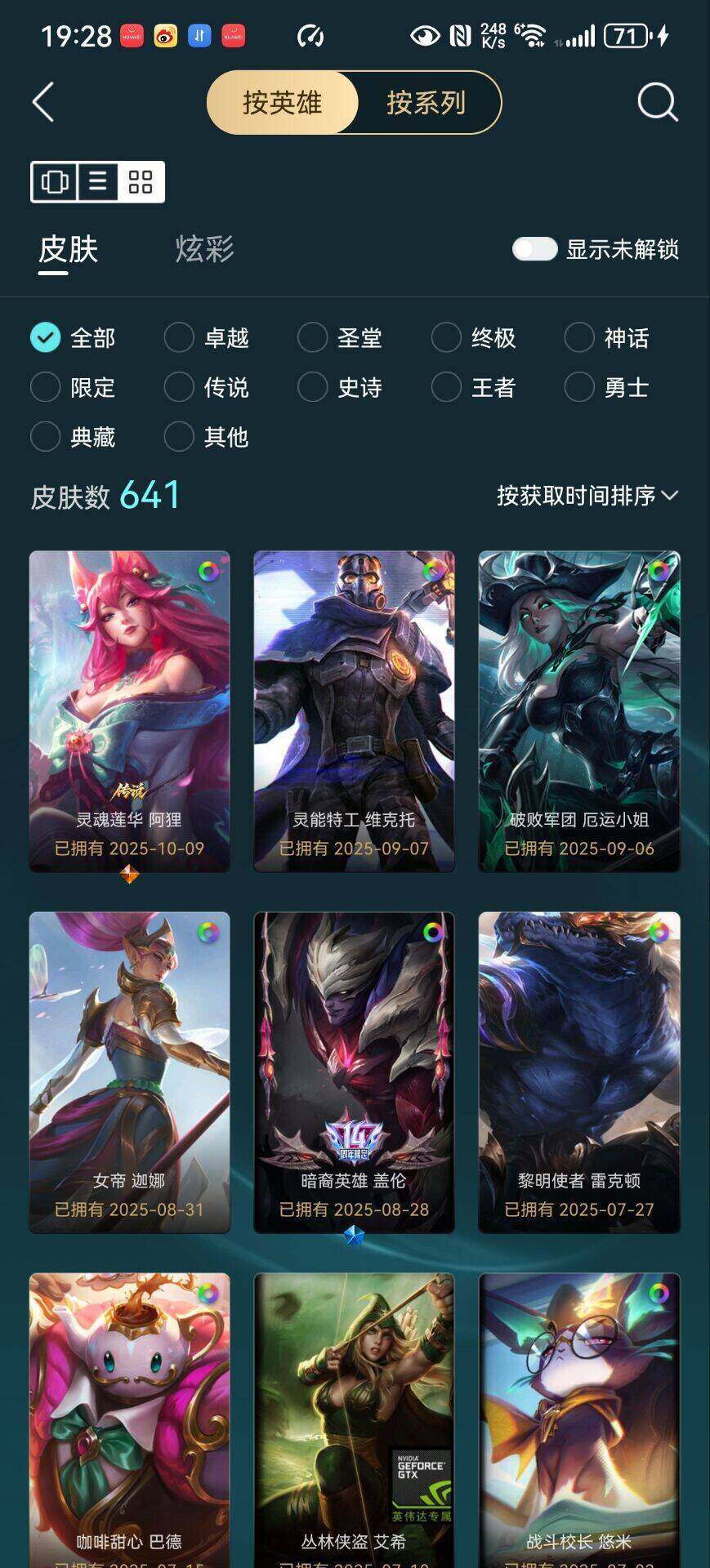Select the card carousel layout icon
The width and height of the screenshot is (710, 1568).
[55, 181]
